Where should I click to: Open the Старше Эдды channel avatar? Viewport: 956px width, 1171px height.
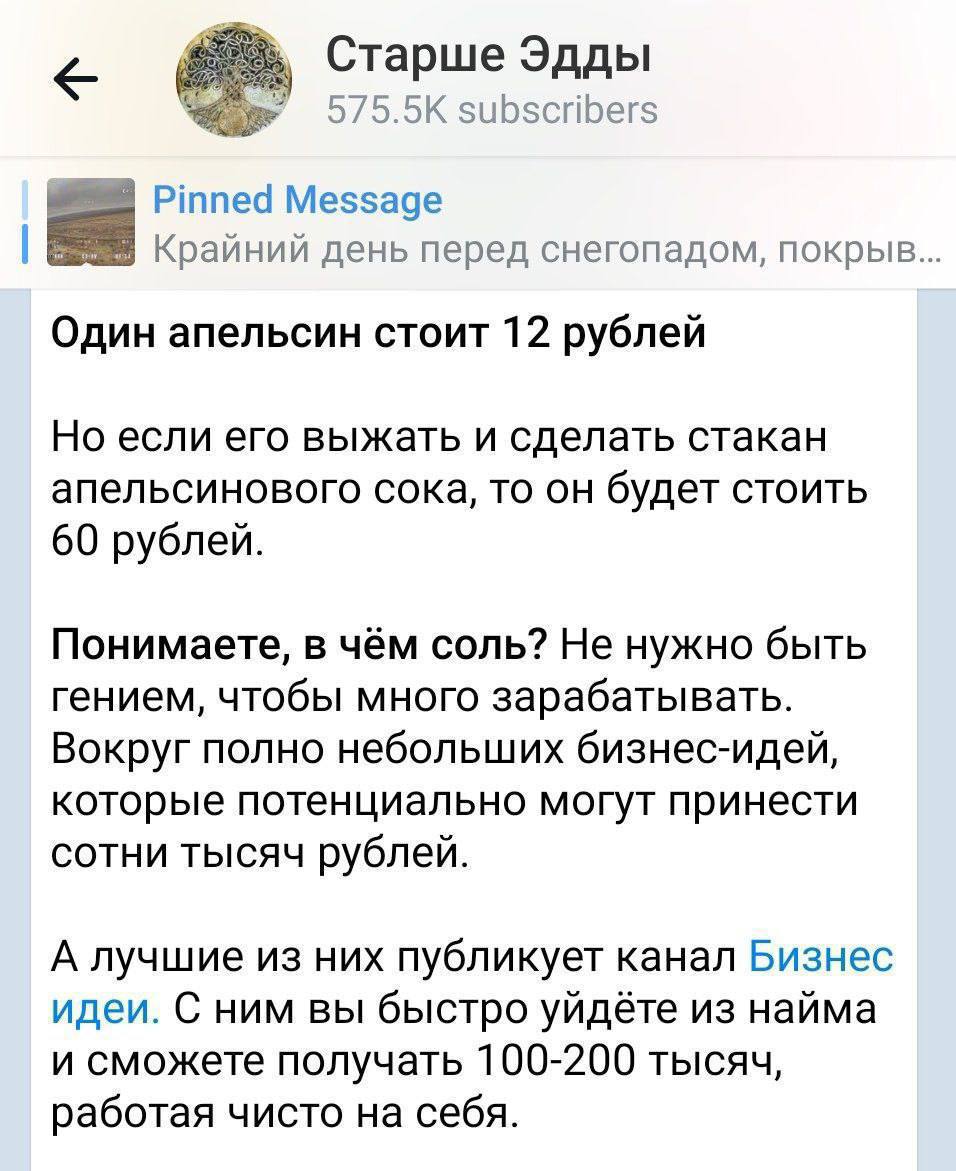tap(235, 81)
